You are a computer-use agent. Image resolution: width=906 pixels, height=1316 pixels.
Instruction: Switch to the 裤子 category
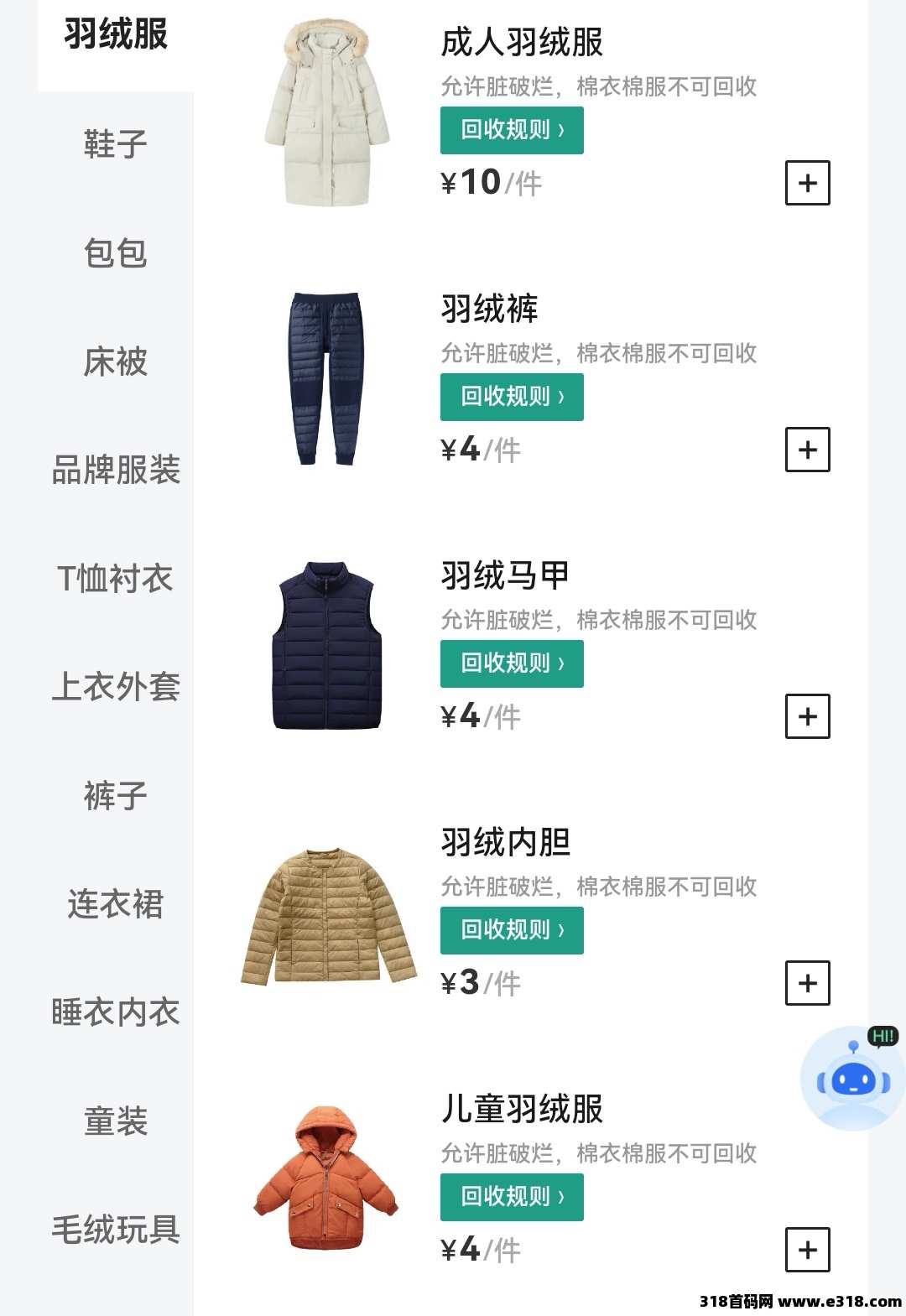tap(116, 795)
